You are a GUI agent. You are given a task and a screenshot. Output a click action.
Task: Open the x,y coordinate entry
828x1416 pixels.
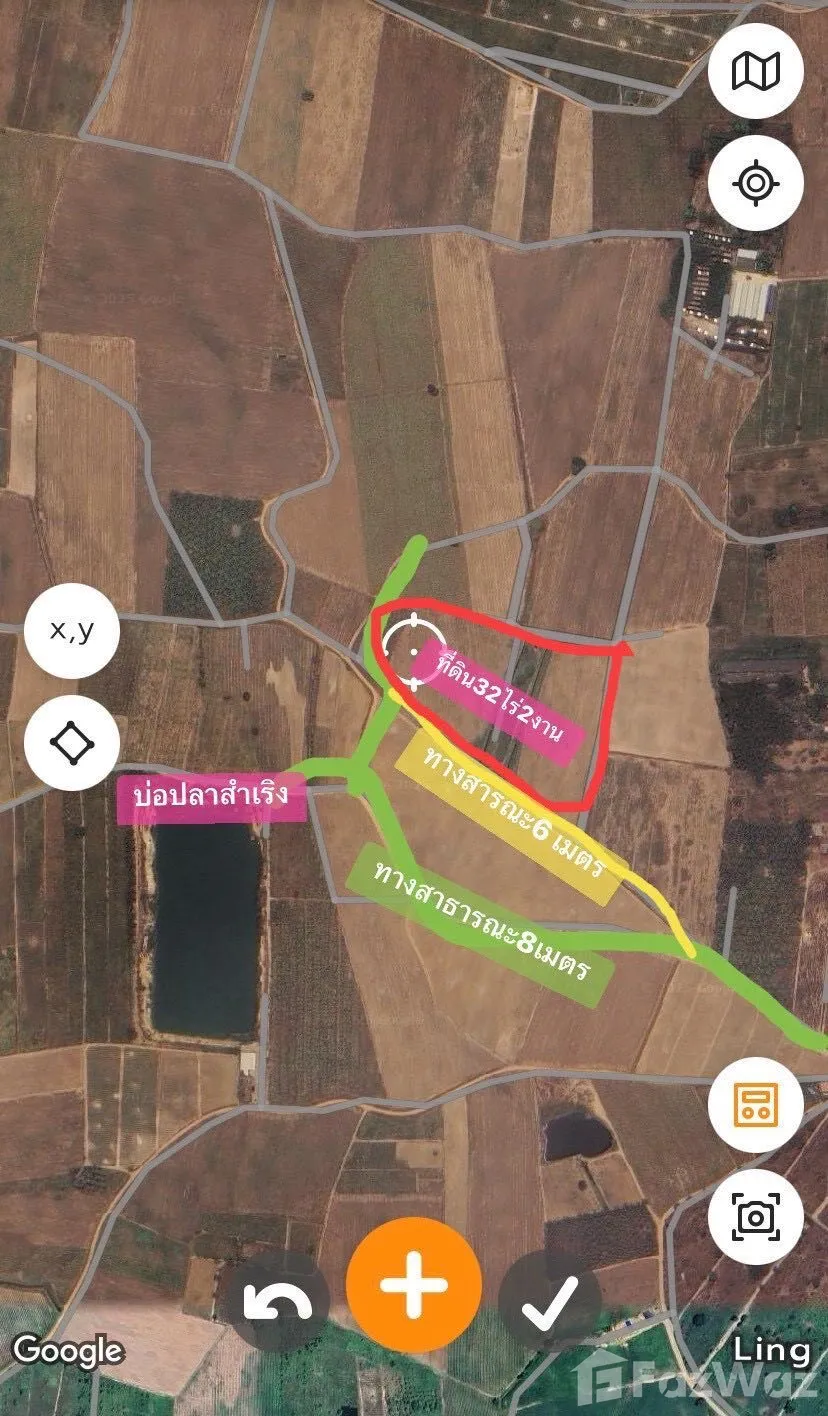(72, 631)
